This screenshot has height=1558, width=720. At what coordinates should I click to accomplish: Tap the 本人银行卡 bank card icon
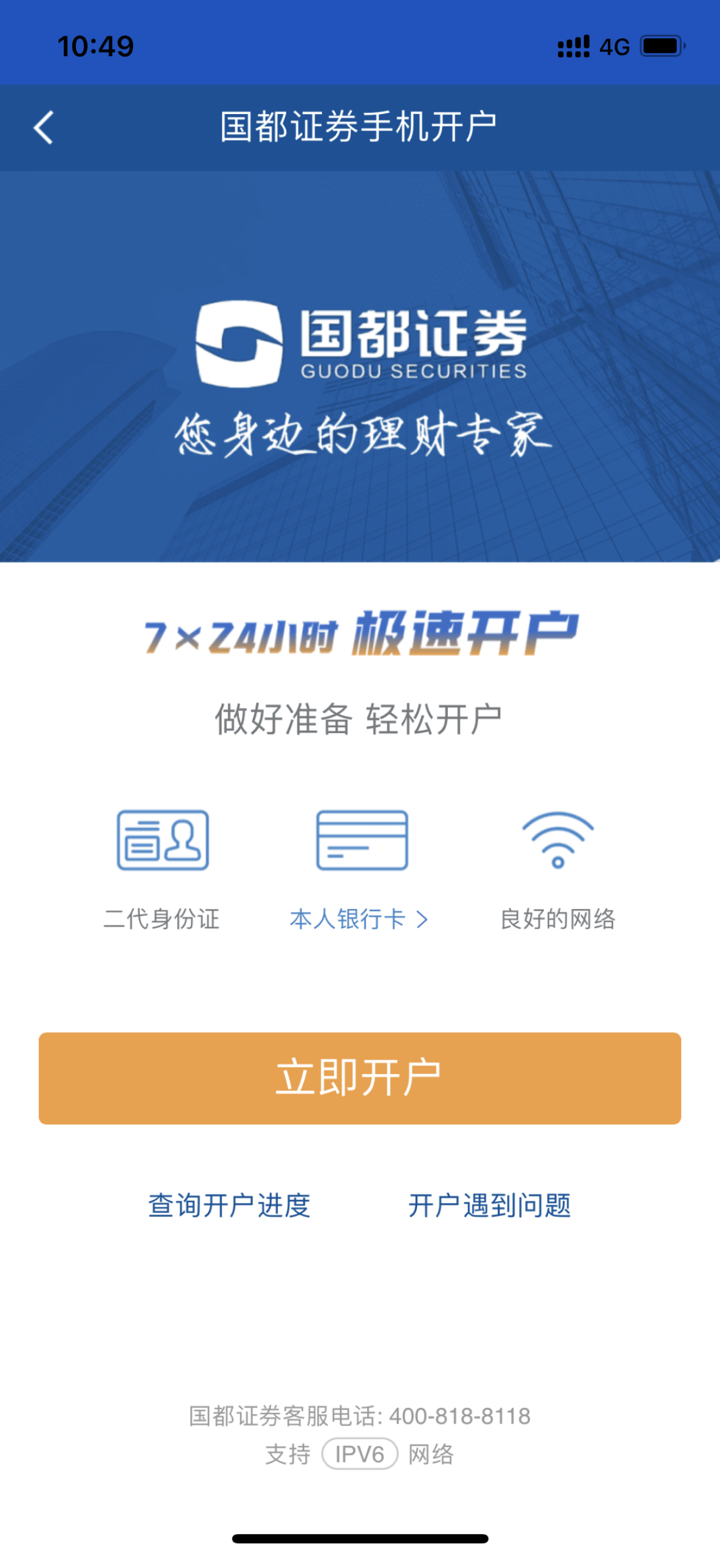(360, 839)
